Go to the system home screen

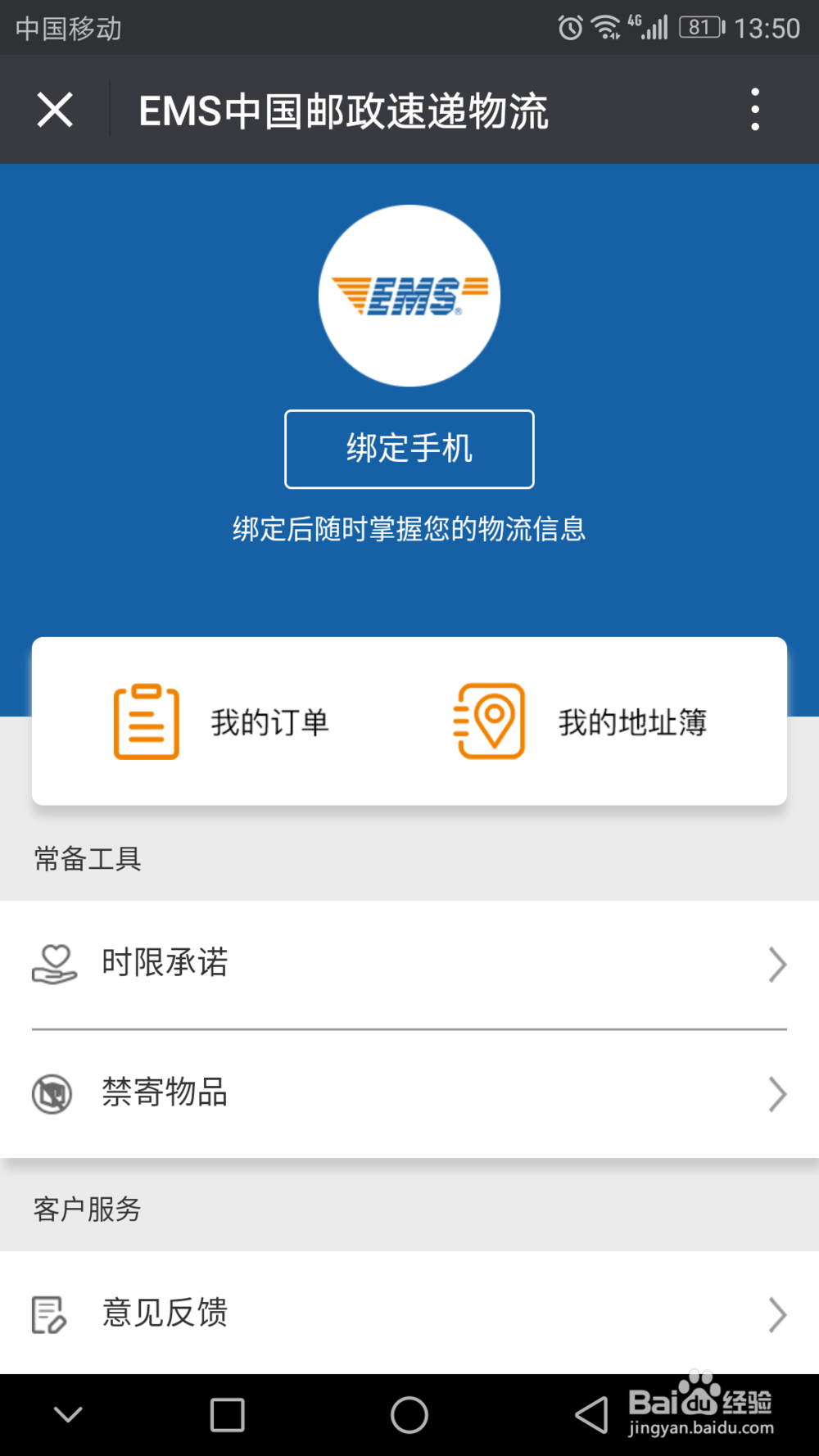(x=409, y=1414)
